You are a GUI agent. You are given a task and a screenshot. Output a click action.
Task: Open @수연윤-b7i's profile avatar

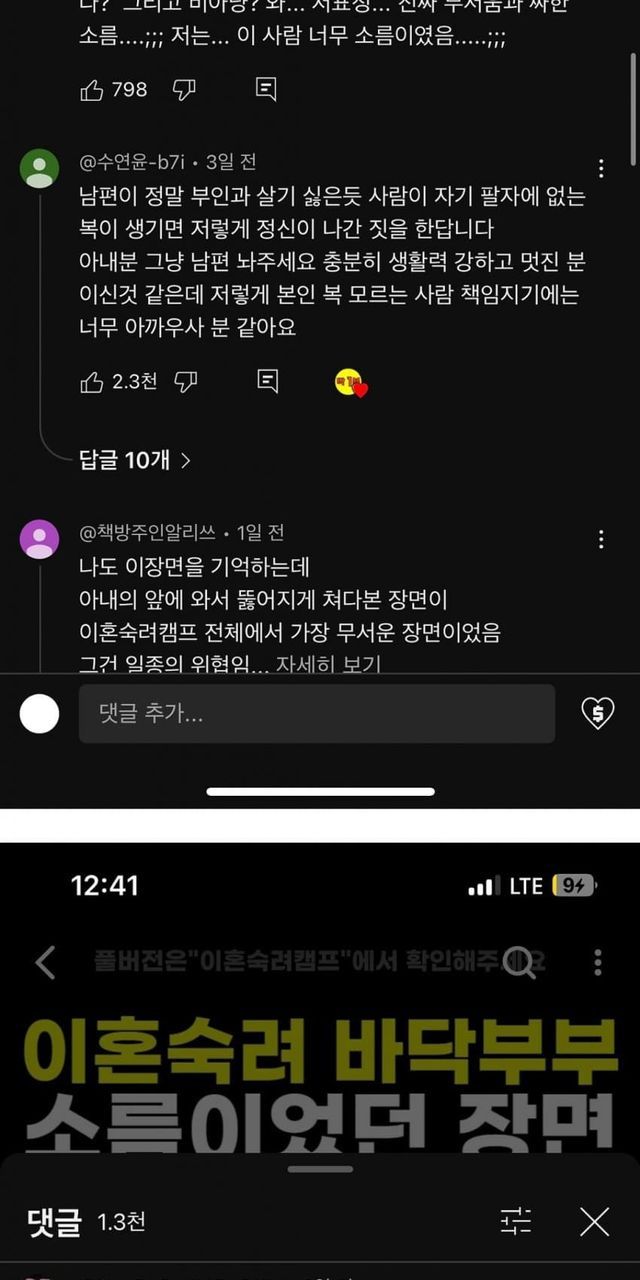click(40, 168)
